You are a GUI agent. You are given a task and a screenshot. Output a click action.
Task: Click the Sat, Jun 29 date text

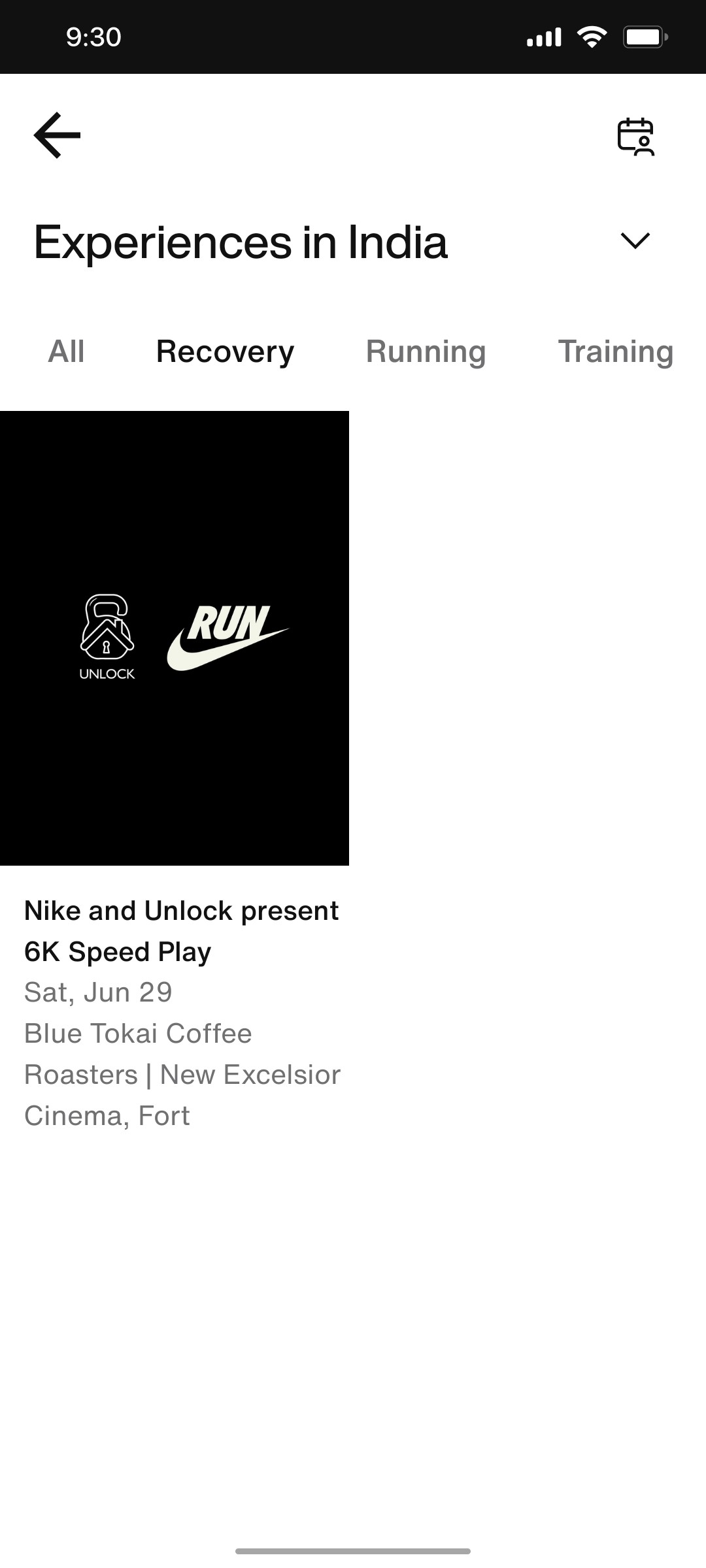pos(97,991)
